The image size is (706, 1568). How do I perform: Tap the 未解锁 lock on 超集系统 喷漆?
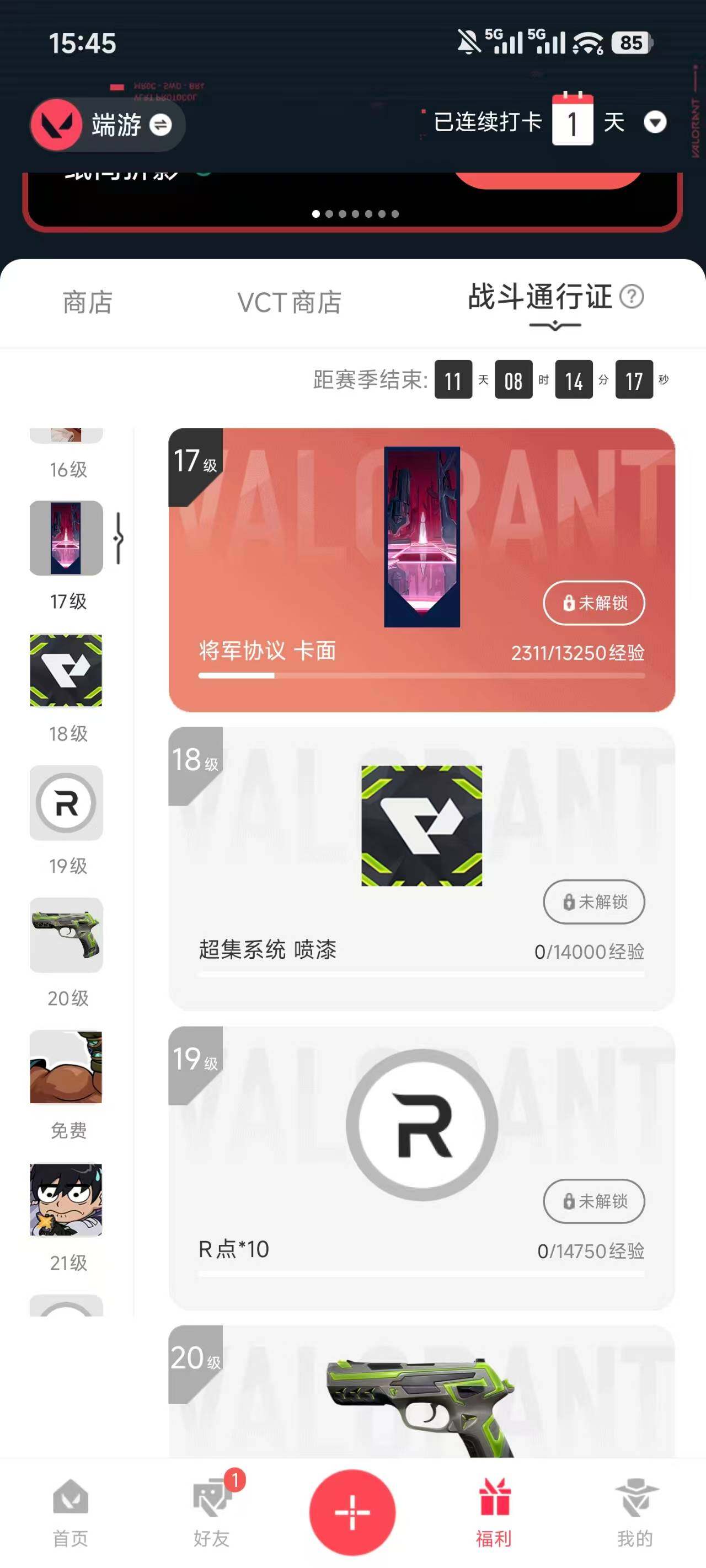(593, 903)
